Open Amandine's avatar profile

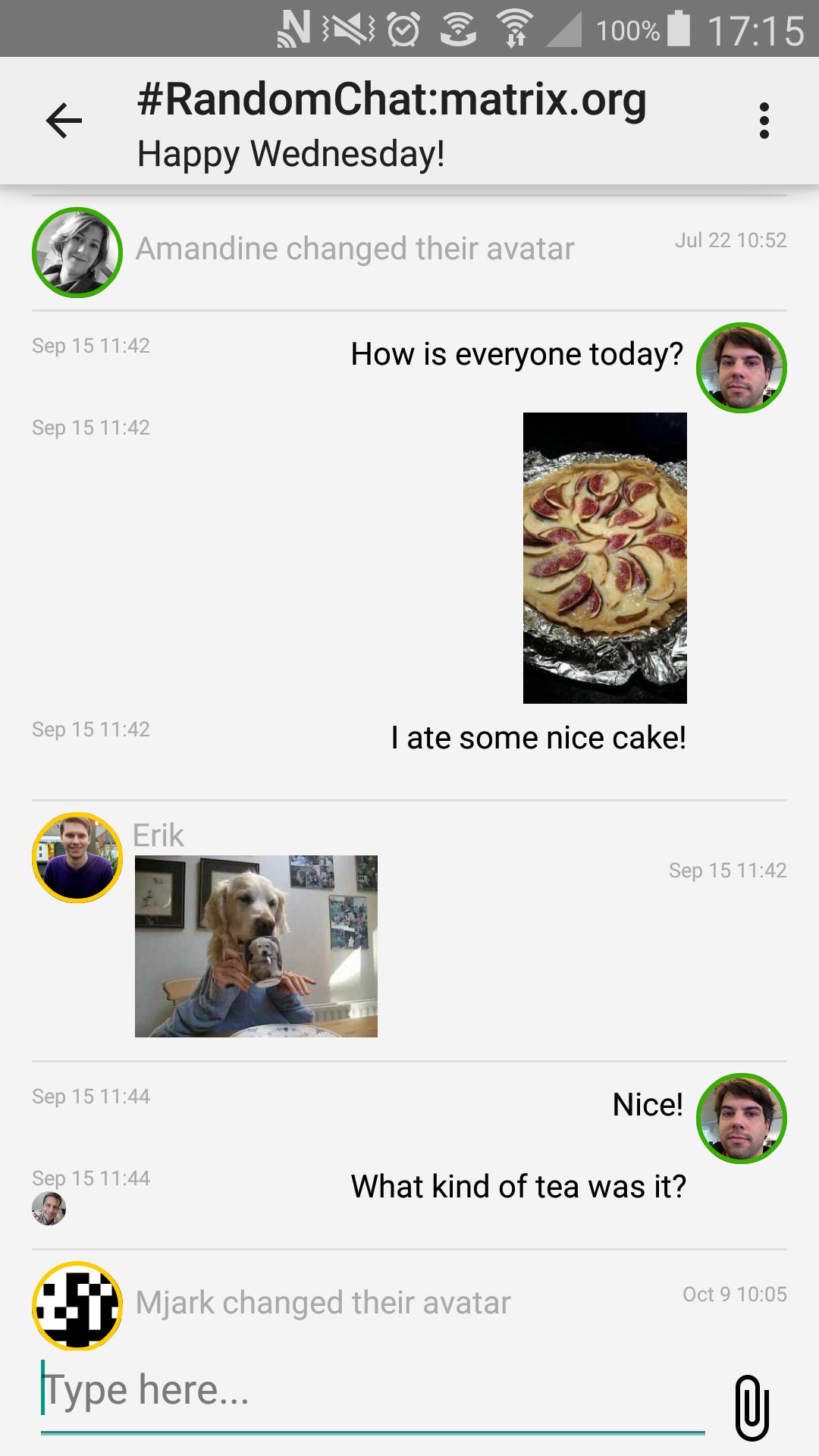77,253
